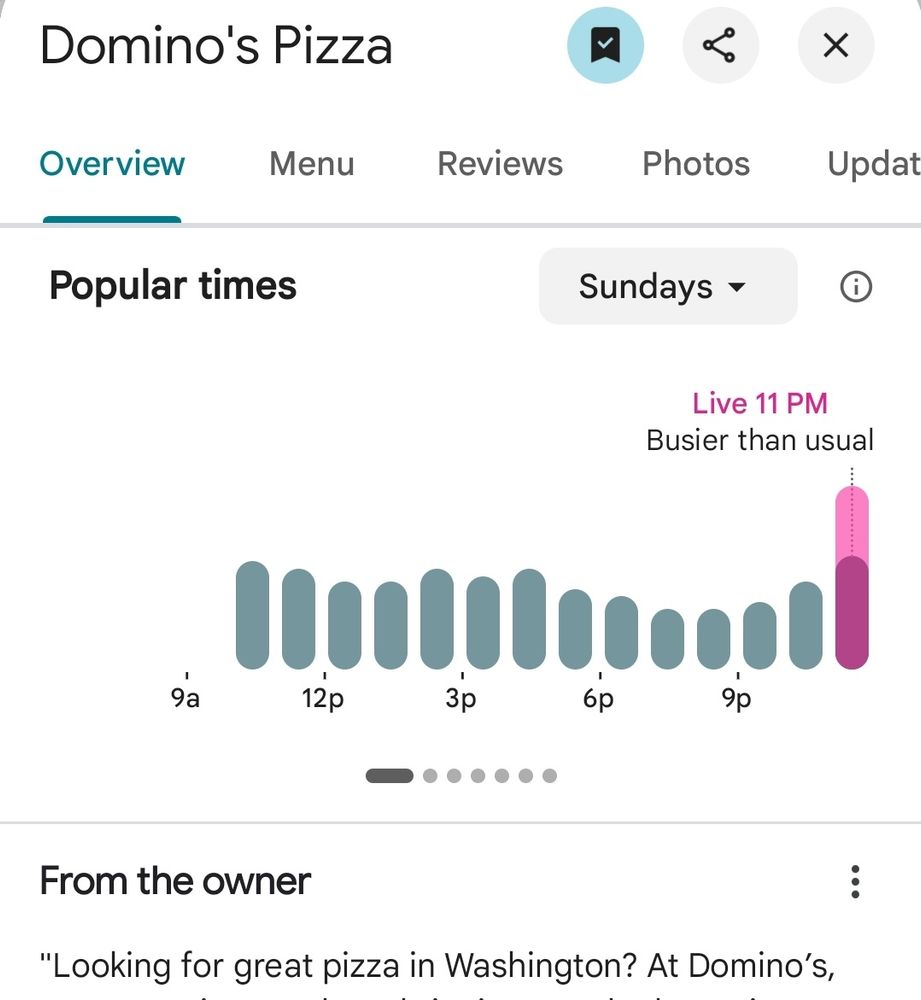Tap the saved bookmark icon

coord(605,45)
